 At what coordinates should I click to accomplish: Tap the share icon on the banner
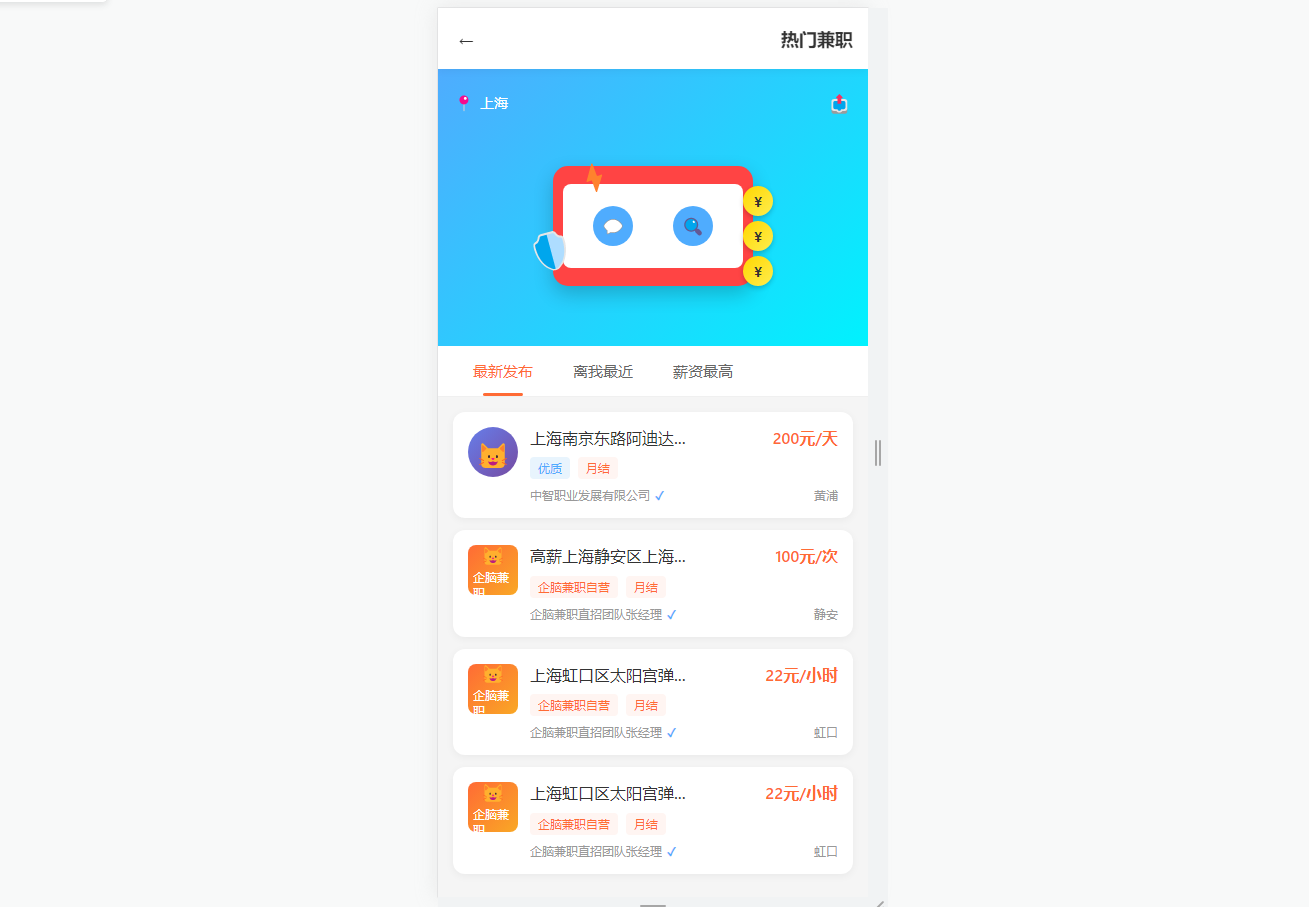click(839, 104)
